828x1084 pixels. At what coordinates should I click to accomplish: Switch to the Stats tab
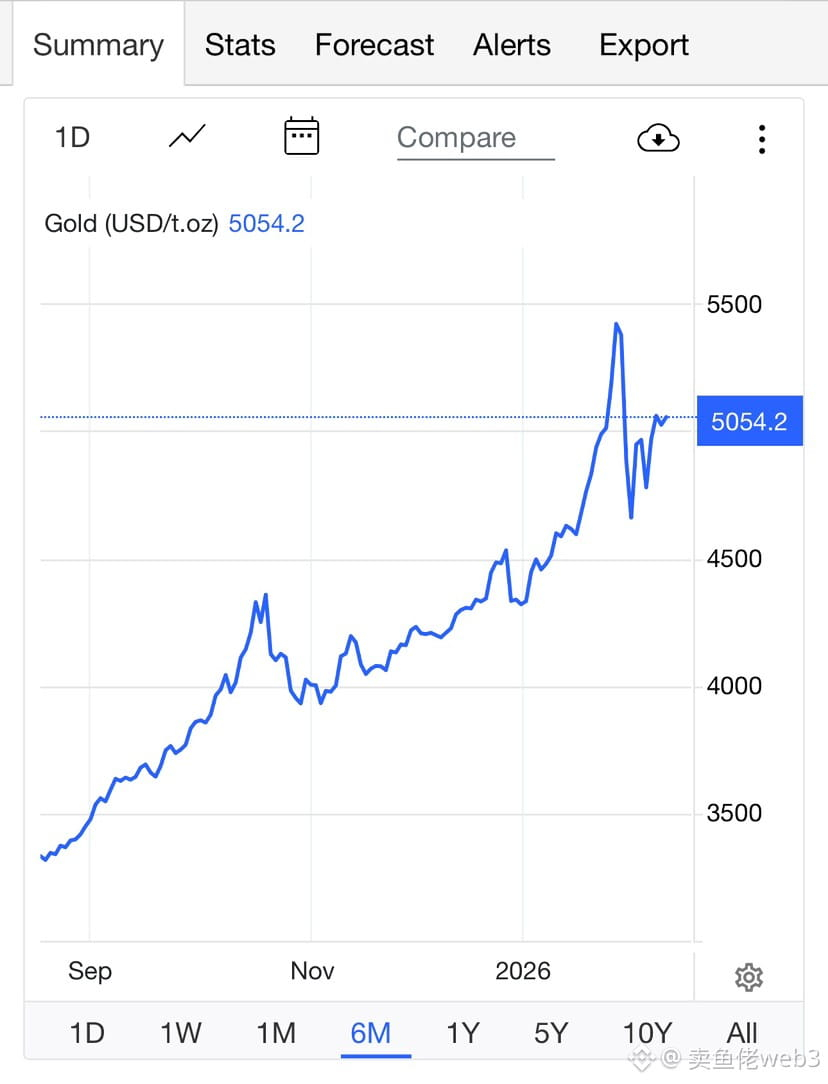pos(240,45)
